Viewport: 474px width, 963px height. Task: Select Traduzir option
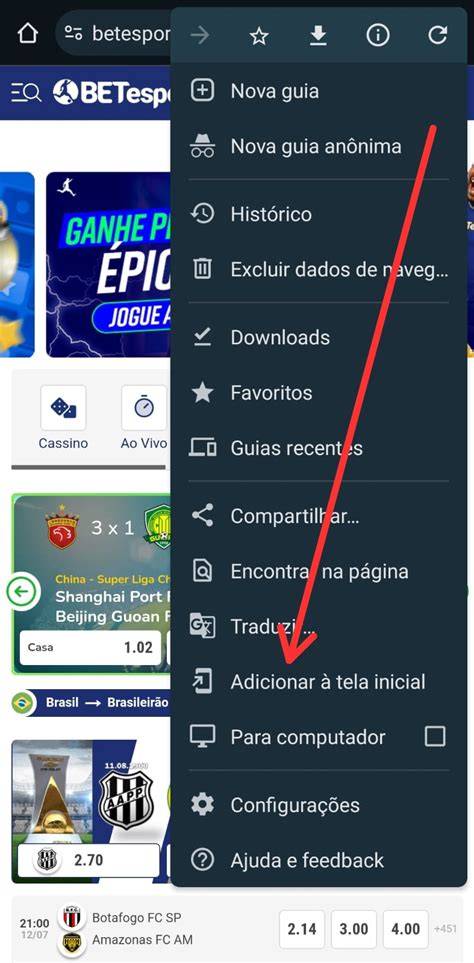pos(319,626)
